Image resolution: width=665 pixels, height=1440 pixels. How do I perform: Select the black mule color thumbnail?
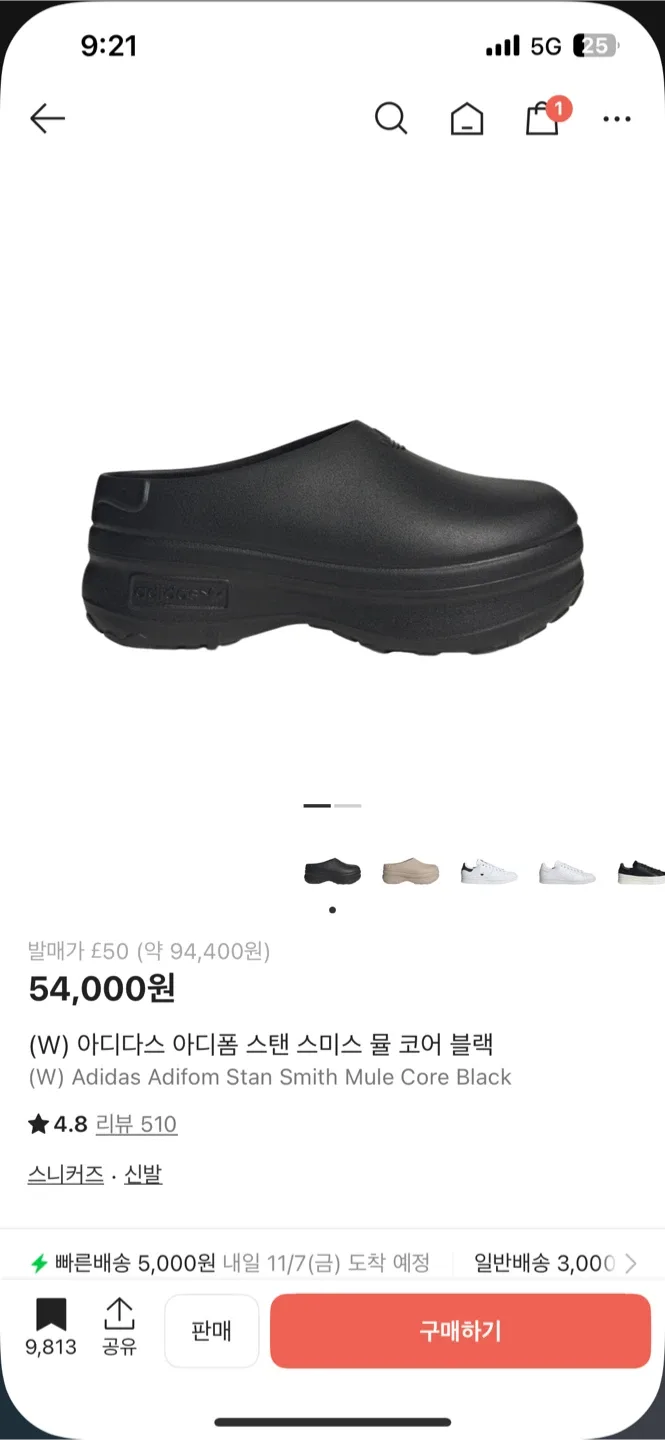(x=332, y=871)
